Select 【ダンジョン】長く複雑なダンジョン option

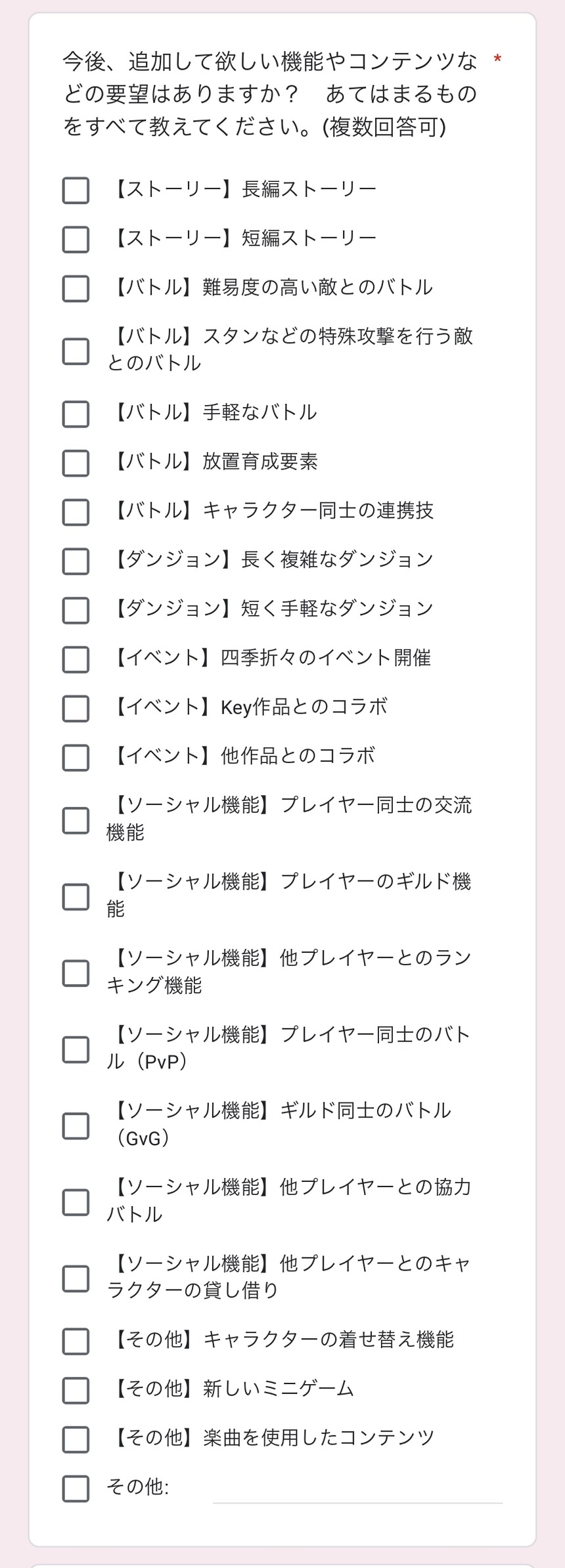pos(75,560)
